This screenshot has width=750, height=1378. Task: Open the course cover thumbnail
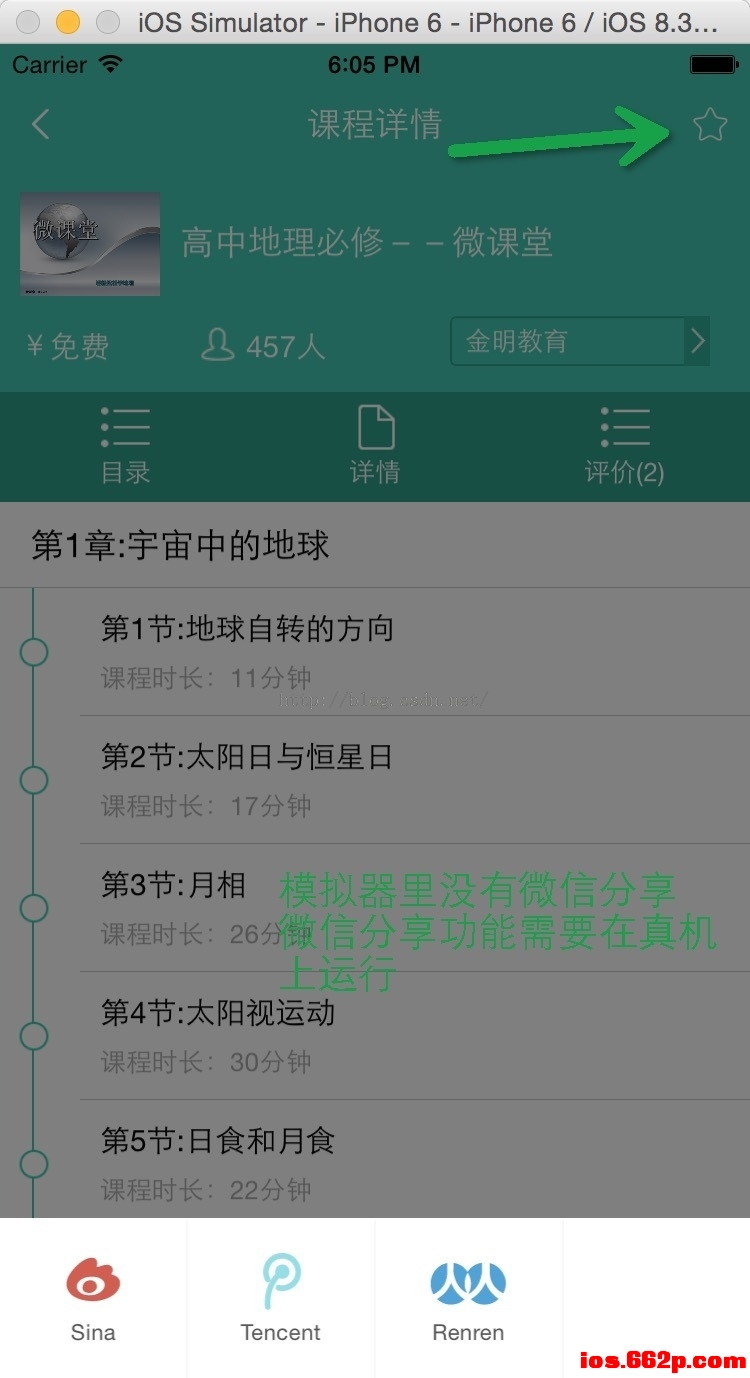tap(90, 244)
